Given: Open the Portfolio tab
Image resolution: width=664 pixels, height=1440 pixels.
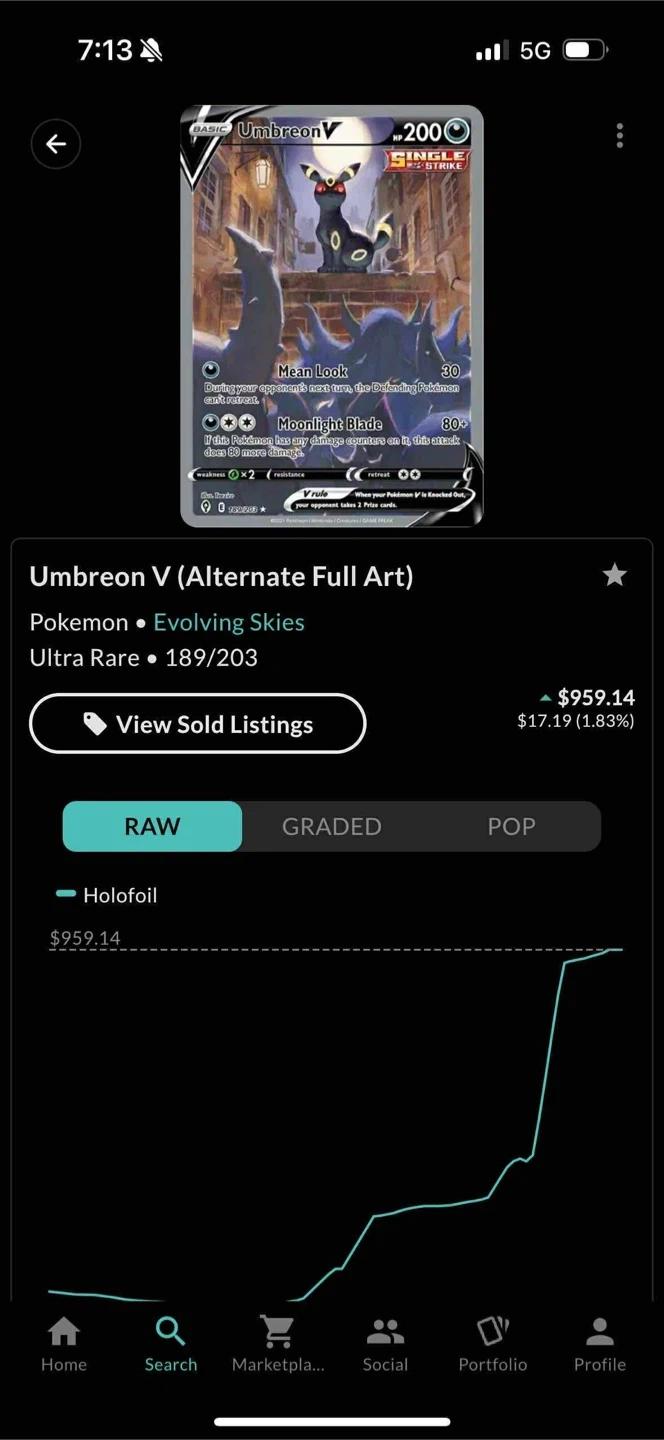Looking at the screenshot, I should [x=492, y=1343].
